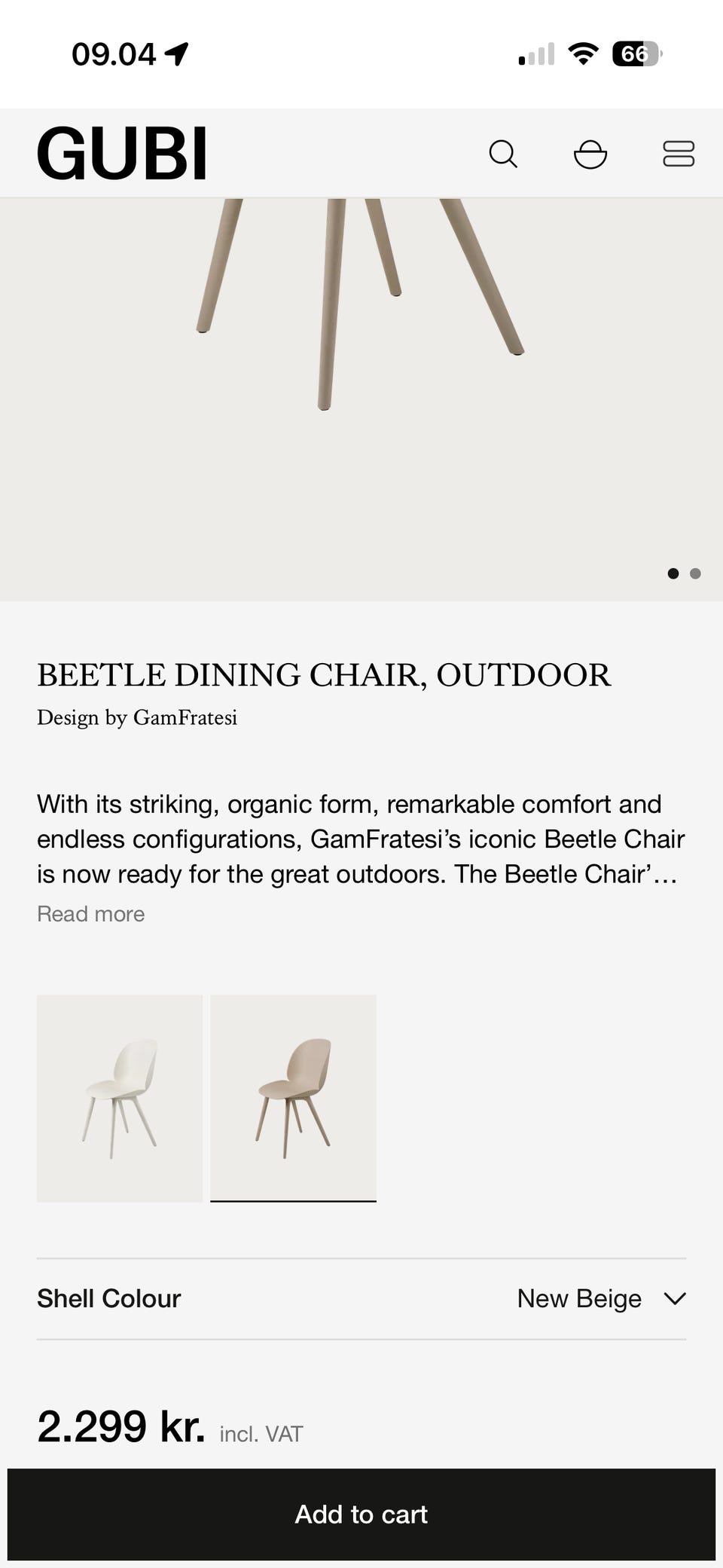Select the white chair variant thumbnail

[120, 1098]
